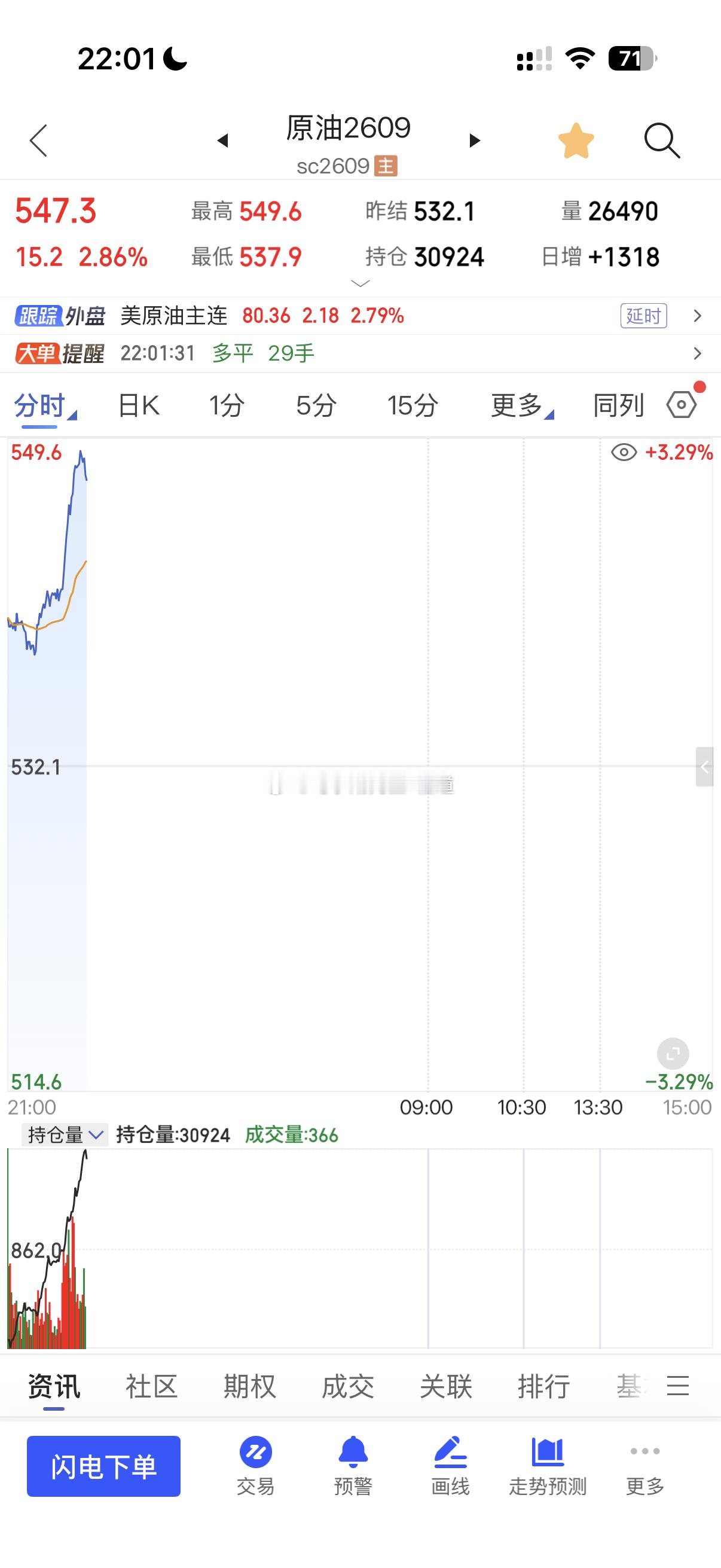
Task: Open the 大单提醒 alert row
Action: point(360,353)
